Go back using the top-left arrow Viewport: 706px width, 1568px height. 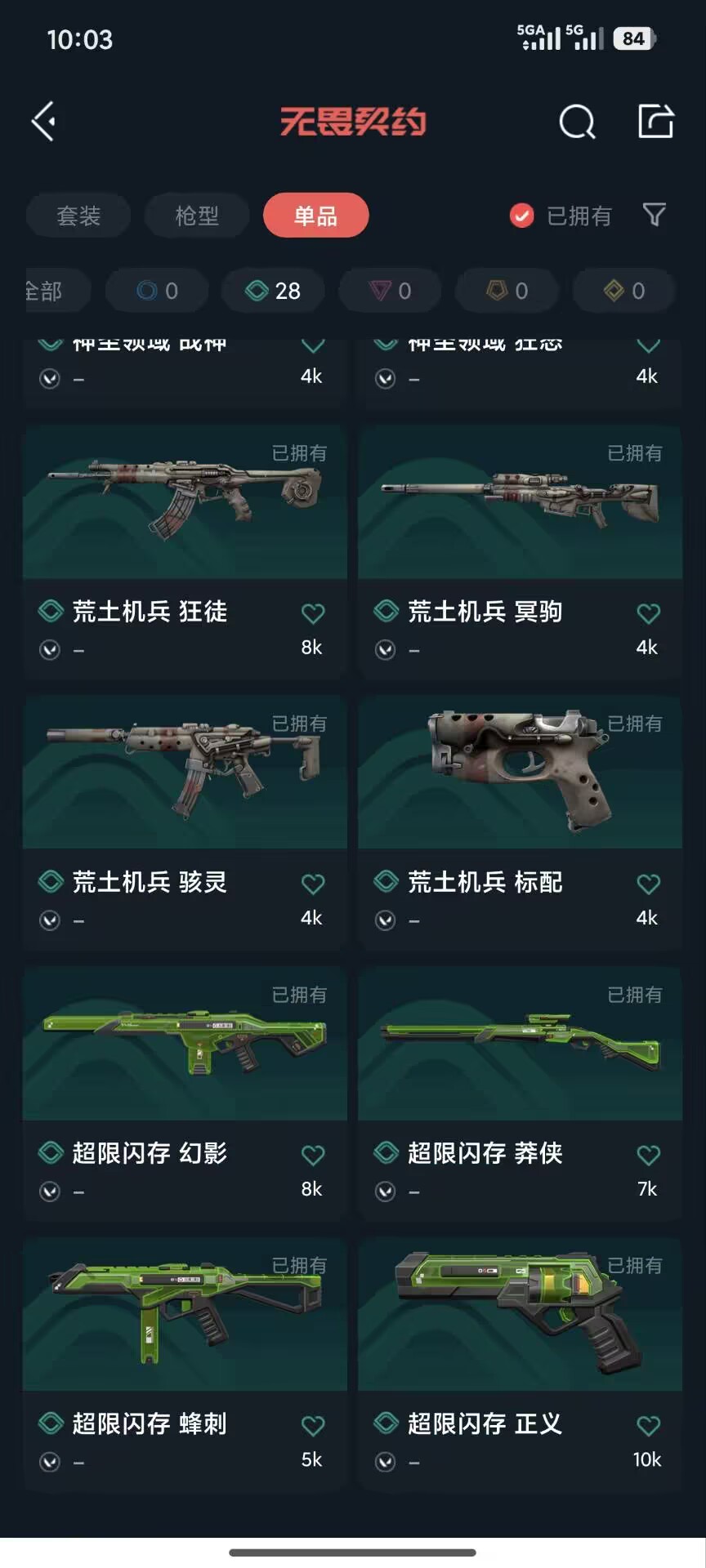44,122
